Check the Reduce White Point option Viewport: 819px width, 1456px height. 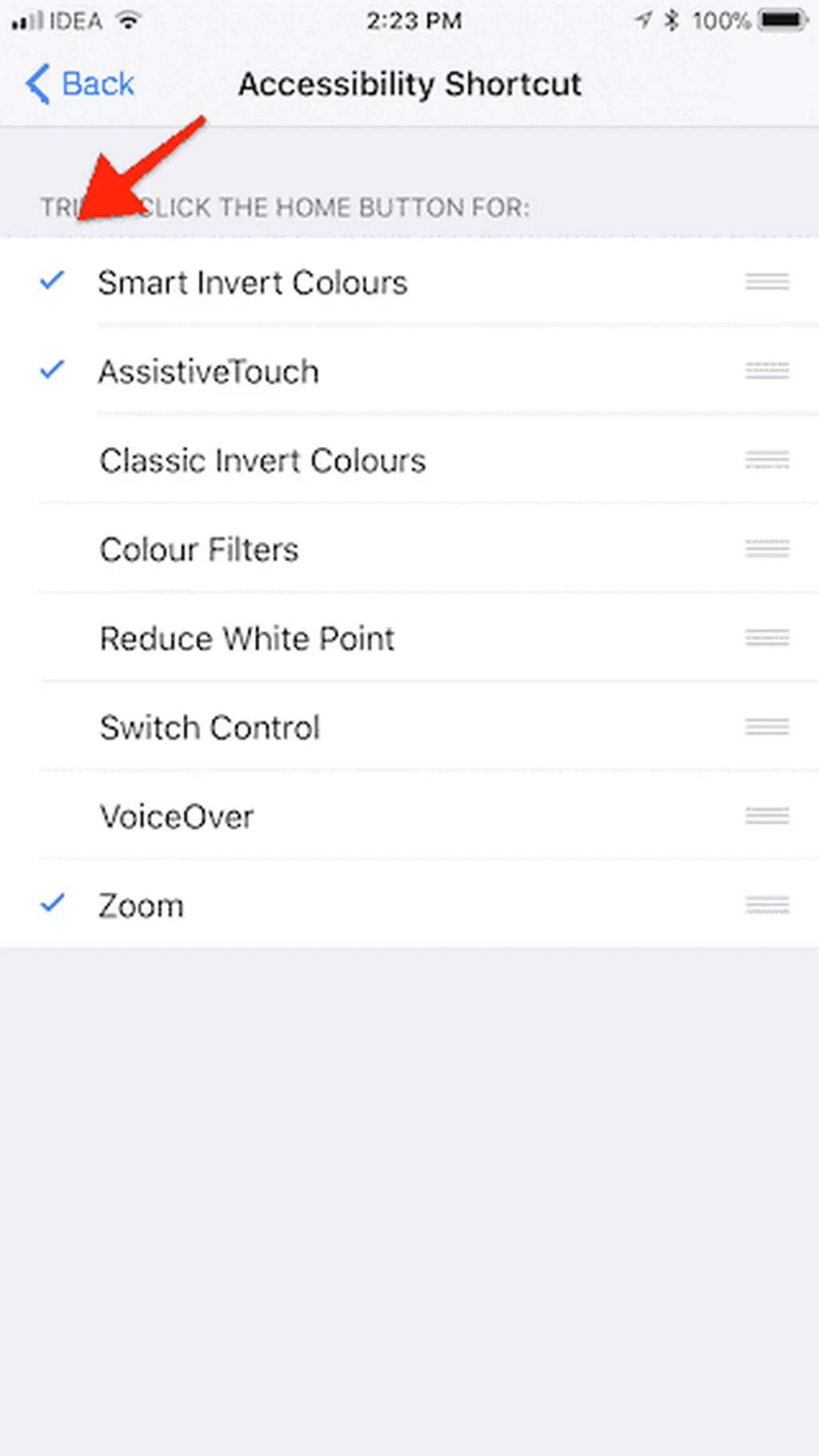coord(246,639)
